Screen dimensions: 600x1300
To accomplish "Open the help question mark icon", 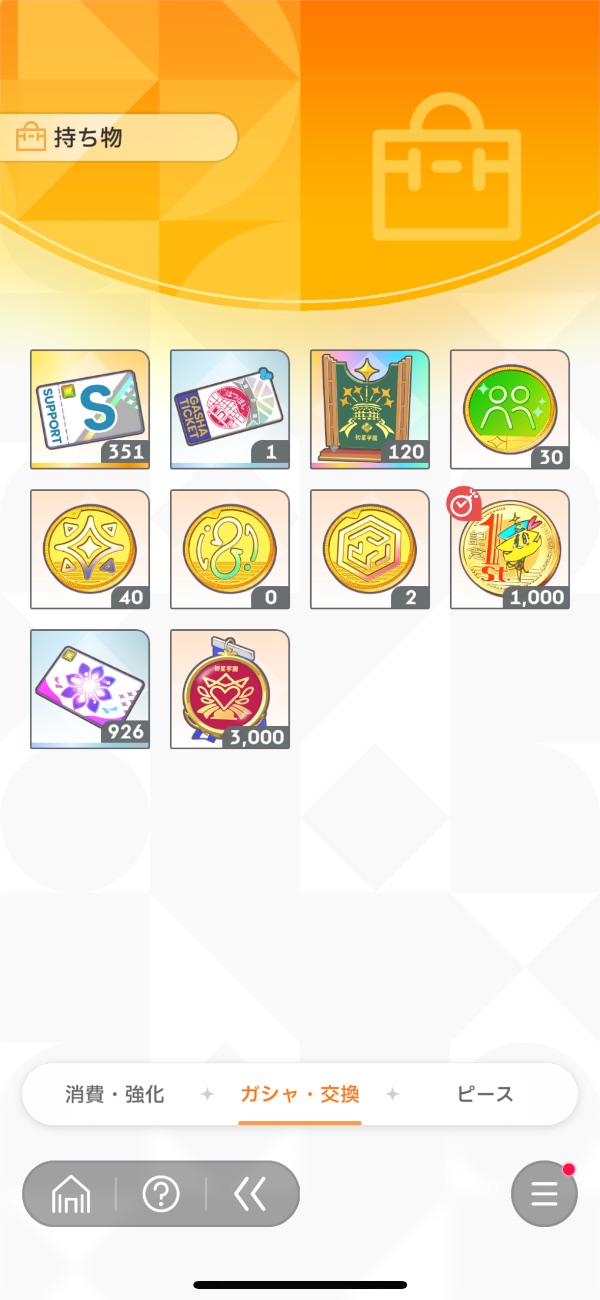I will (161, 1194).
